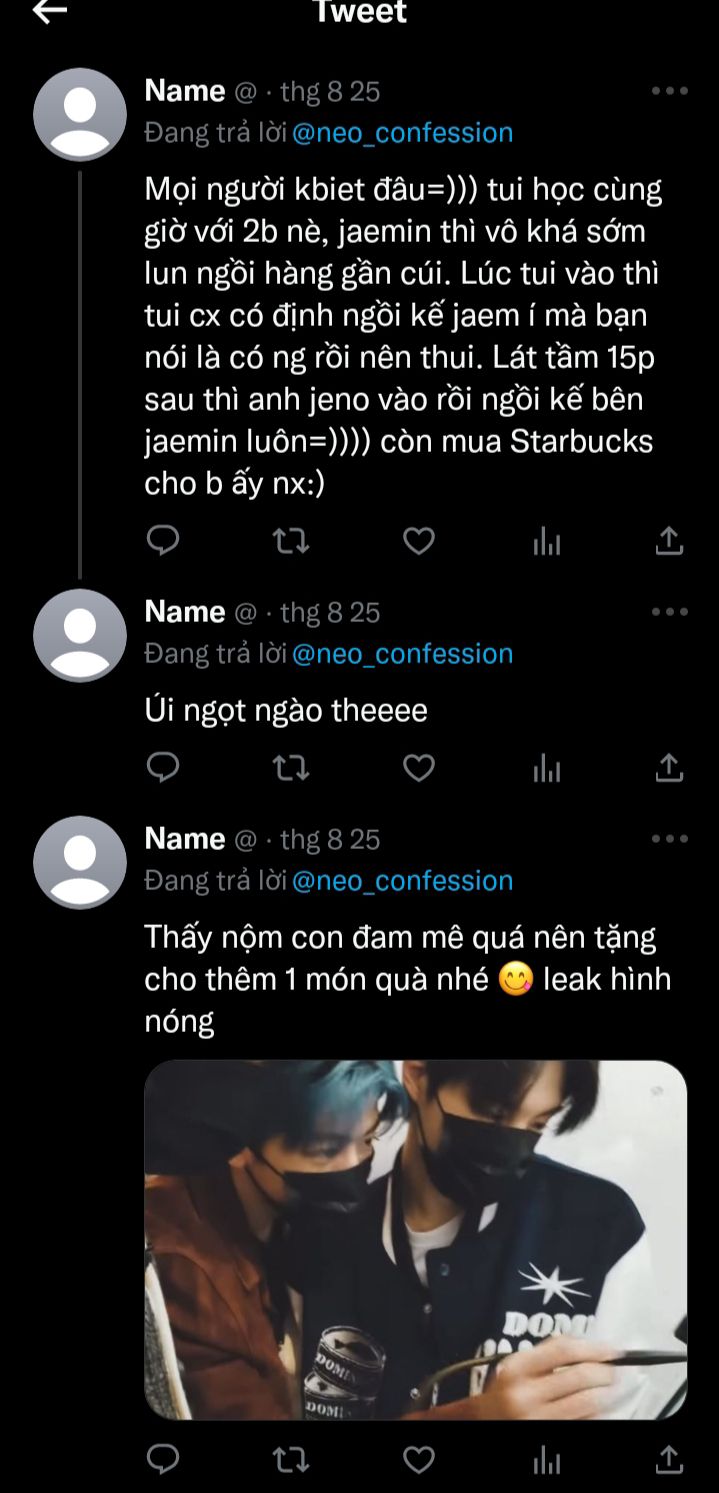The width and height of the screenshot is (719, 1493).
Task: Like the tweet mentioning Starbucks
Action: 418,541
